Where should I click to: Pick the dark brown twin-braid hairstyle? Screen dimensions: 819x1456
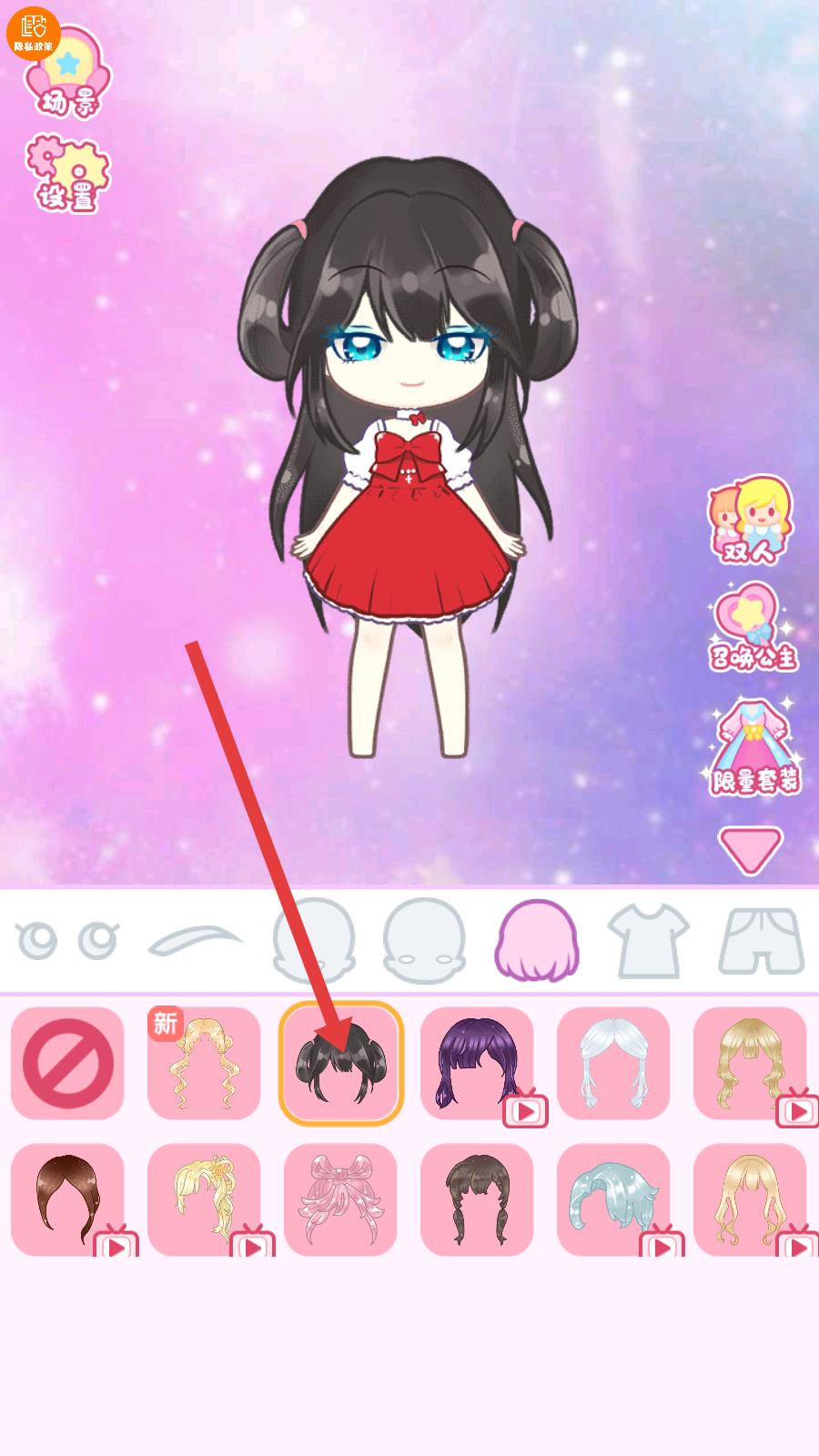[477, 1199]
